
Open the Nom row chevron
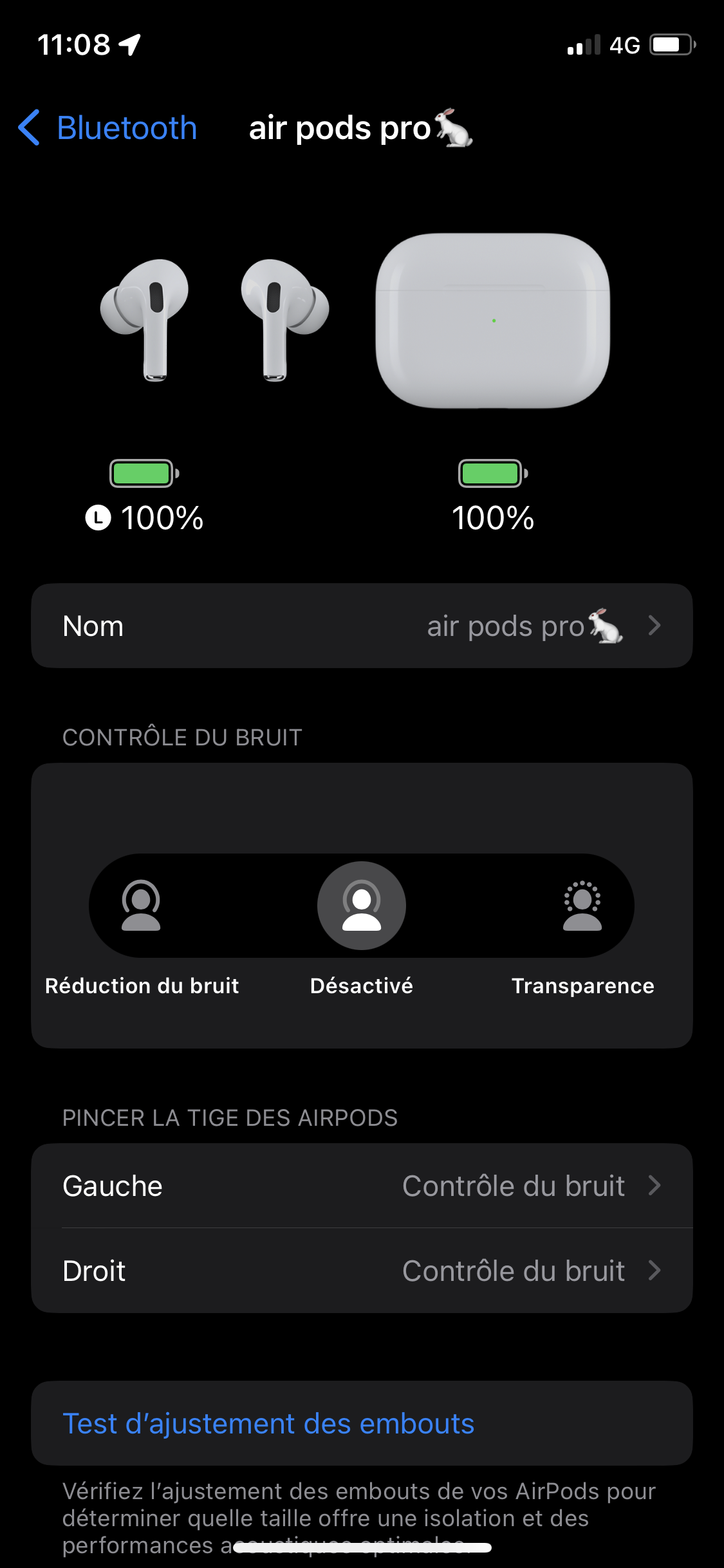654,626
